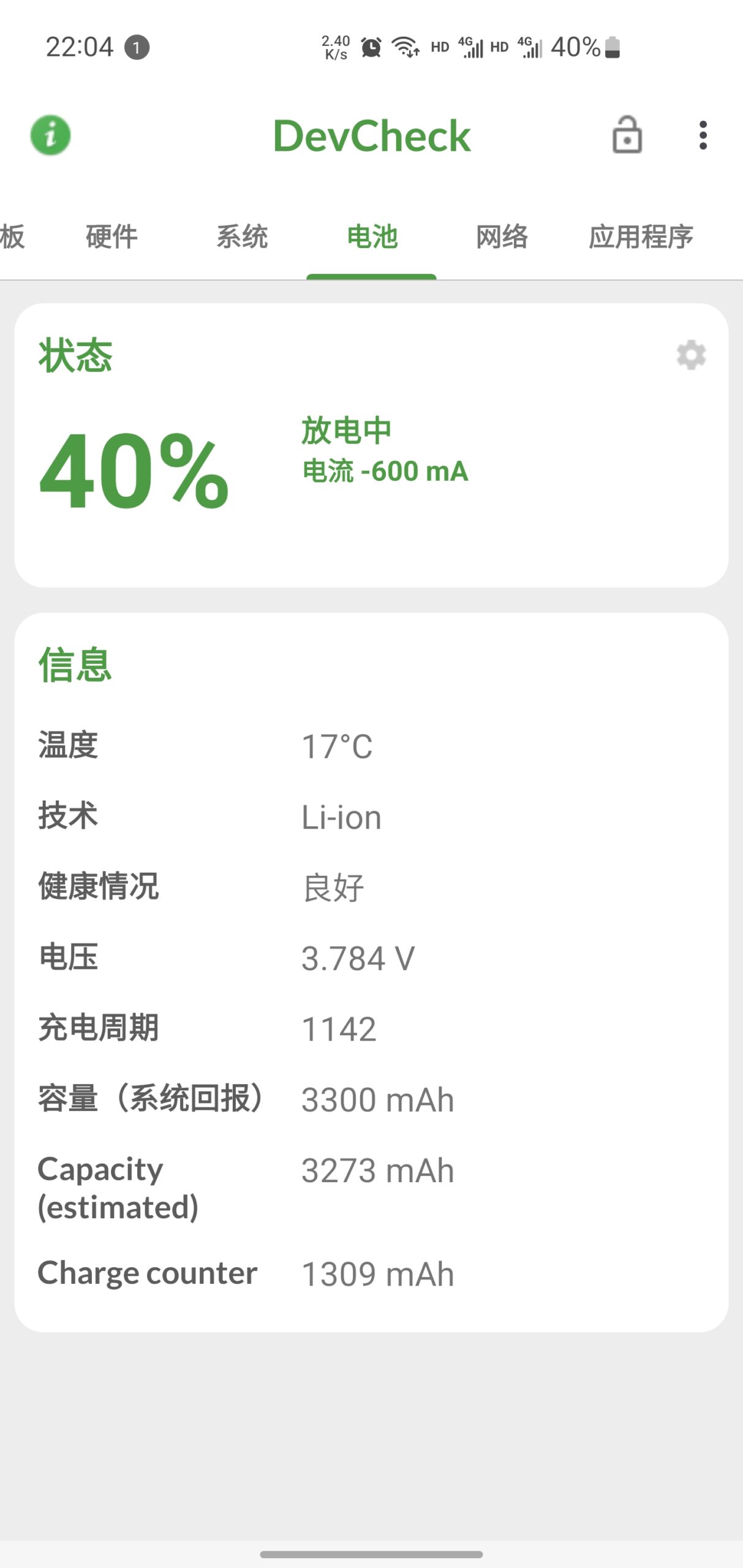Viewport: 743px width, 1568px height.
Task: Open the green info icon
Action: pyautogui.click(x=50, y=135)
